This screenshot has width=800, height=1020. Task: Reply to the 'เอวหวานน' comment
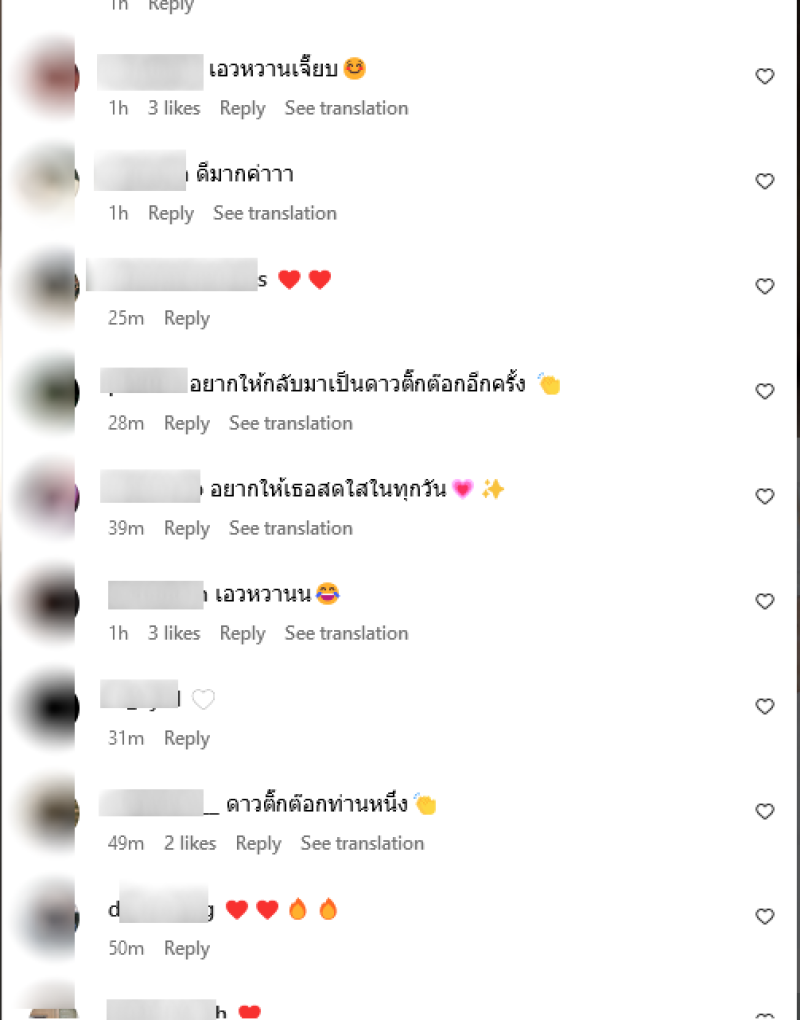(242, 633)
